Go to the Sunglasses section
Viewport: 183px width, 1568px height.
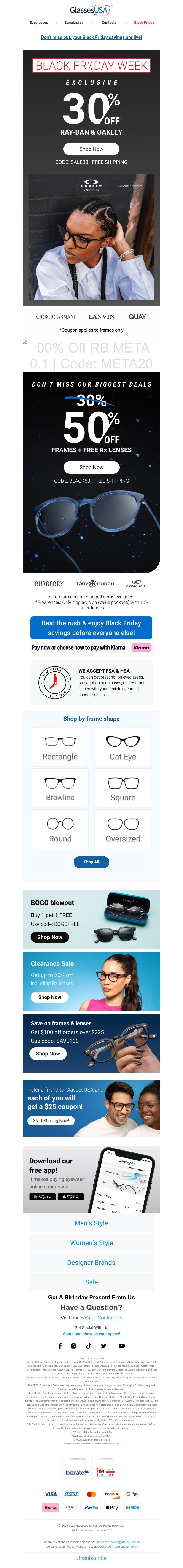coord(74,22)
